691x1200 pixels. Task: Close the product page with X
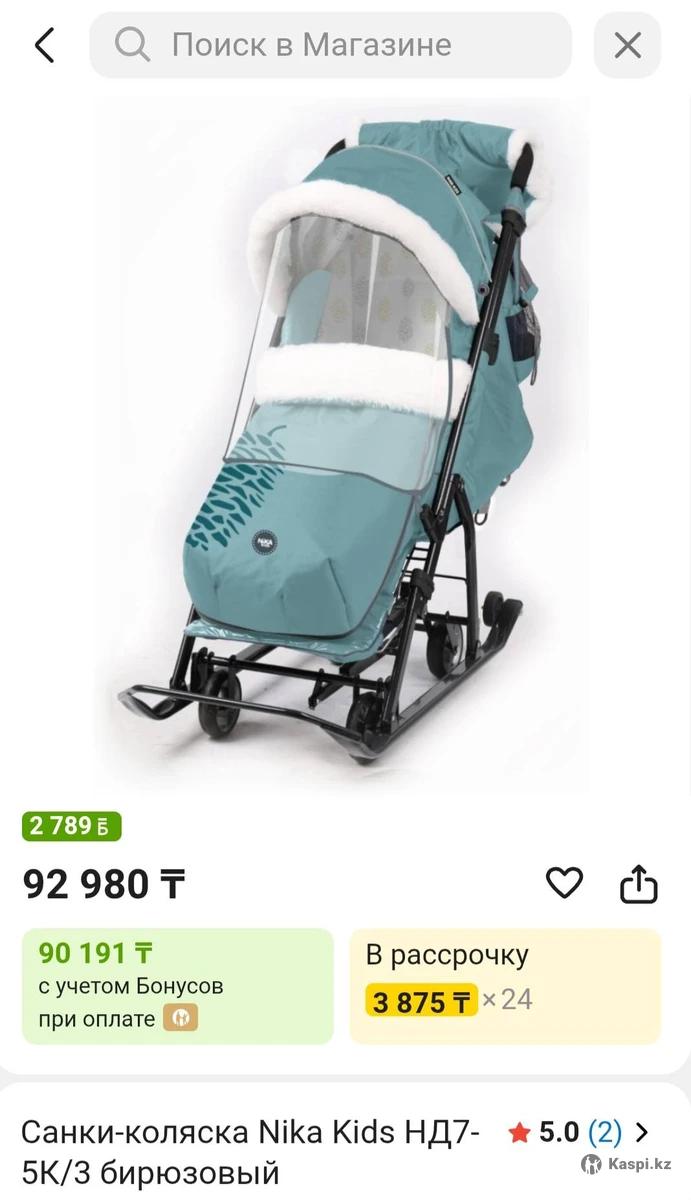click(x=627, y=45)
